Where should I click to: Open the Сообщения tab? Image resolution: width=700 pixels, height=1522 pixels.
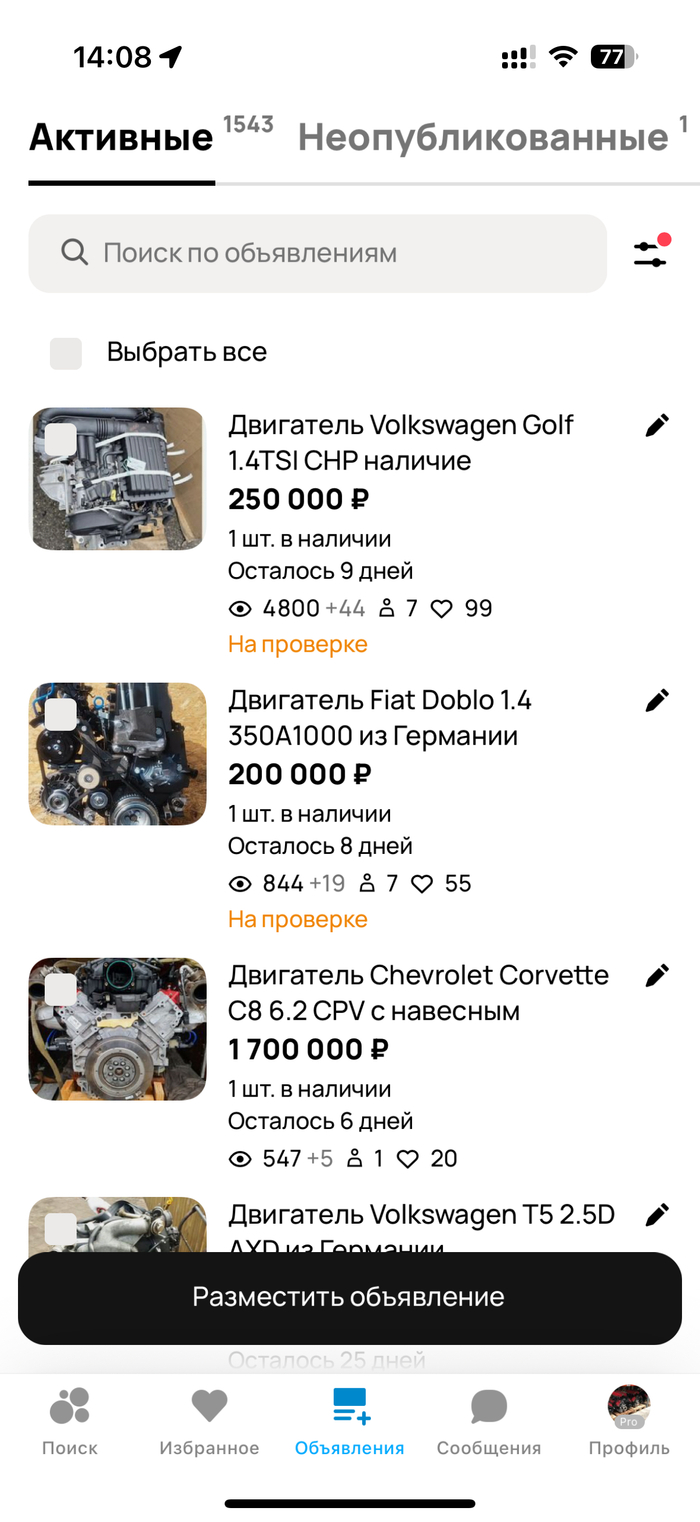(488, 1420)
